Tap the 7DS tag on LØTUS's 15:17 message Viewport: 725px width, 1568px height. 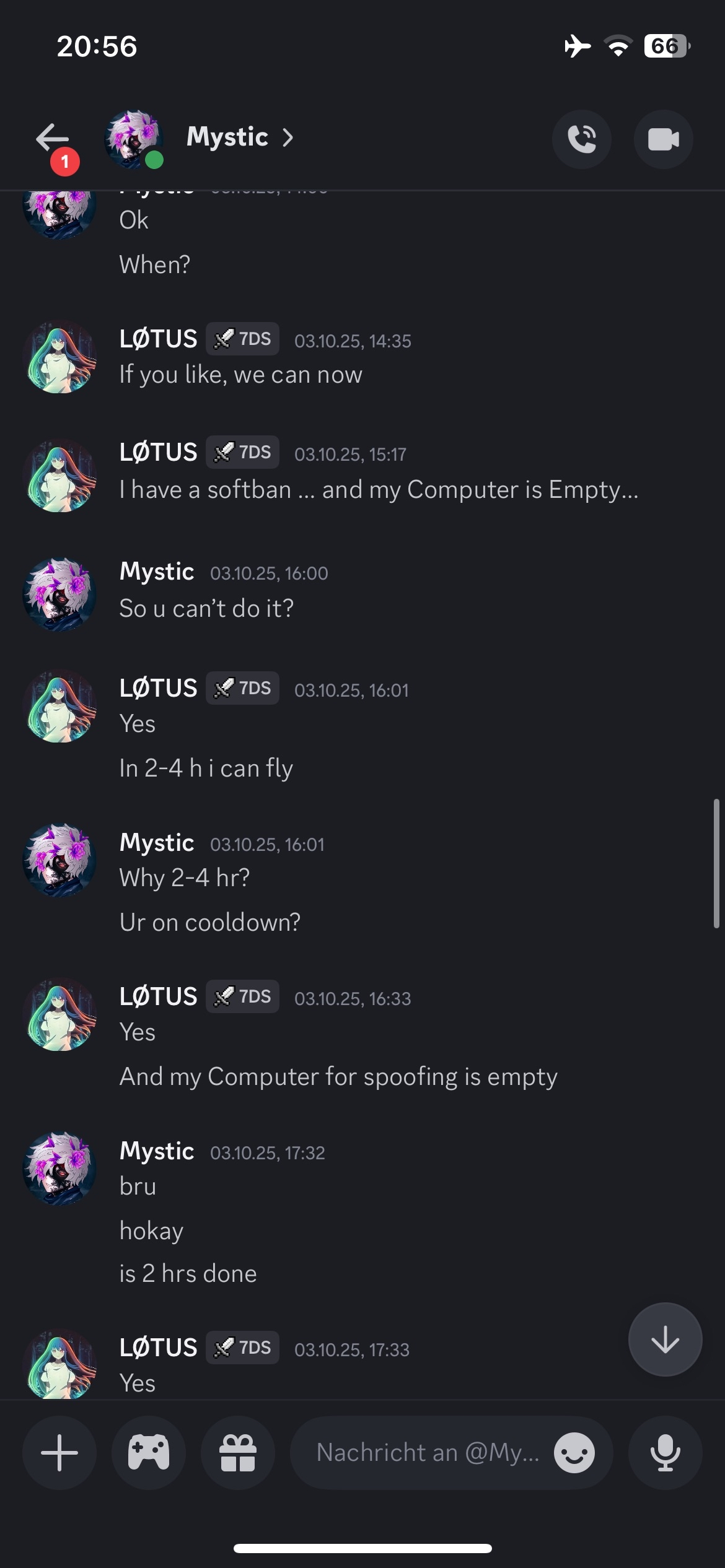[242, 453]
